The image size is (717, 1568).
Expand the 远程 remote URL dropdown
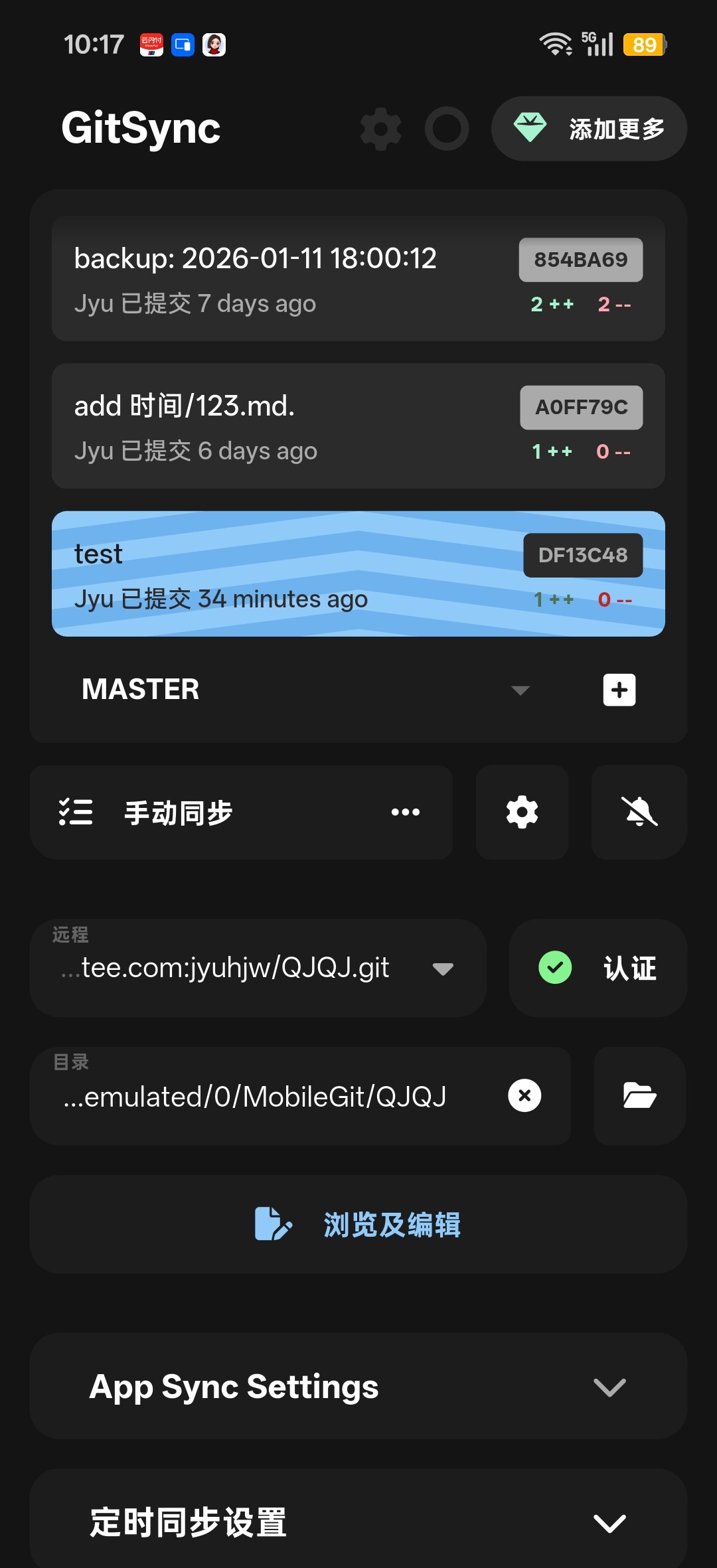443,969
